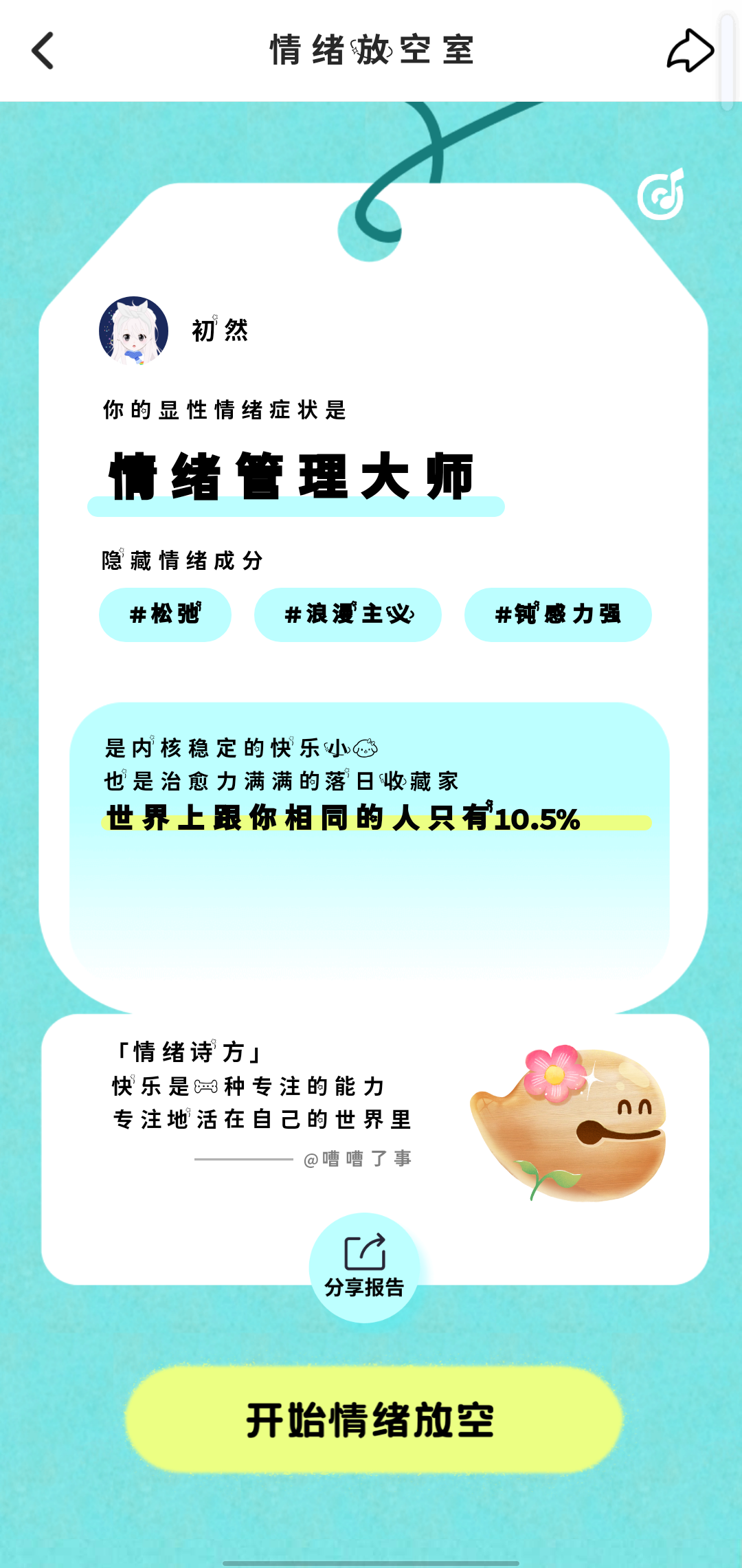Image resolution: width=742 pixels, height=1568 pixels.
Task: Go back using the top-left arrow
Action: [x=43, y=51]
